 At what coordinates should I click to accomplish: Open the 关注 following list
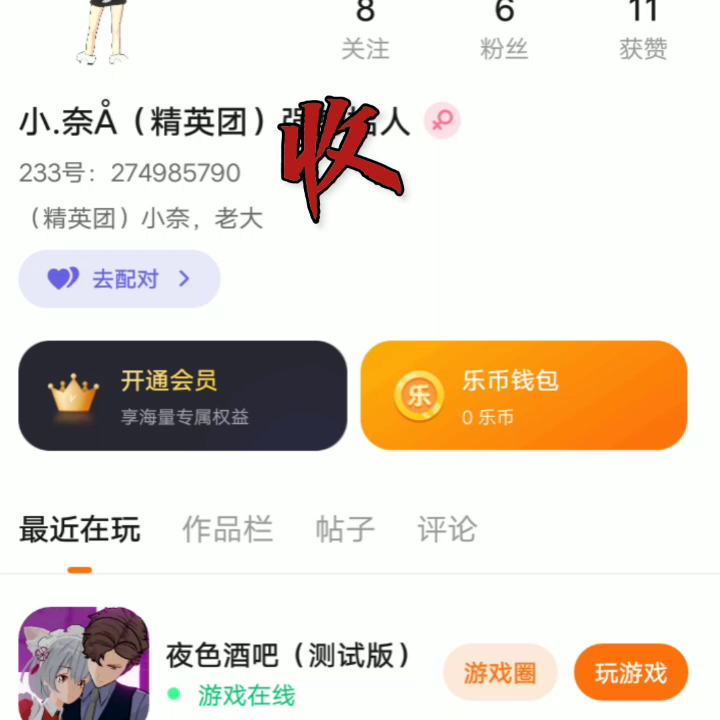click(x=365, y=32)
